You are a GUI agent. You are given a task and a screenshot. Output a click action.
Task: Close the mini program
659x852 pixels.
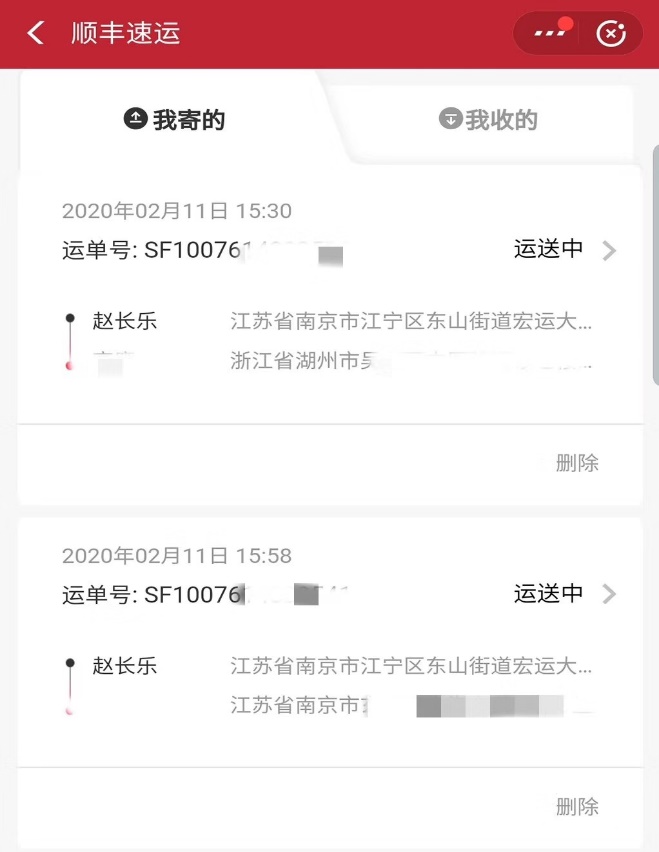pos(610,33)
